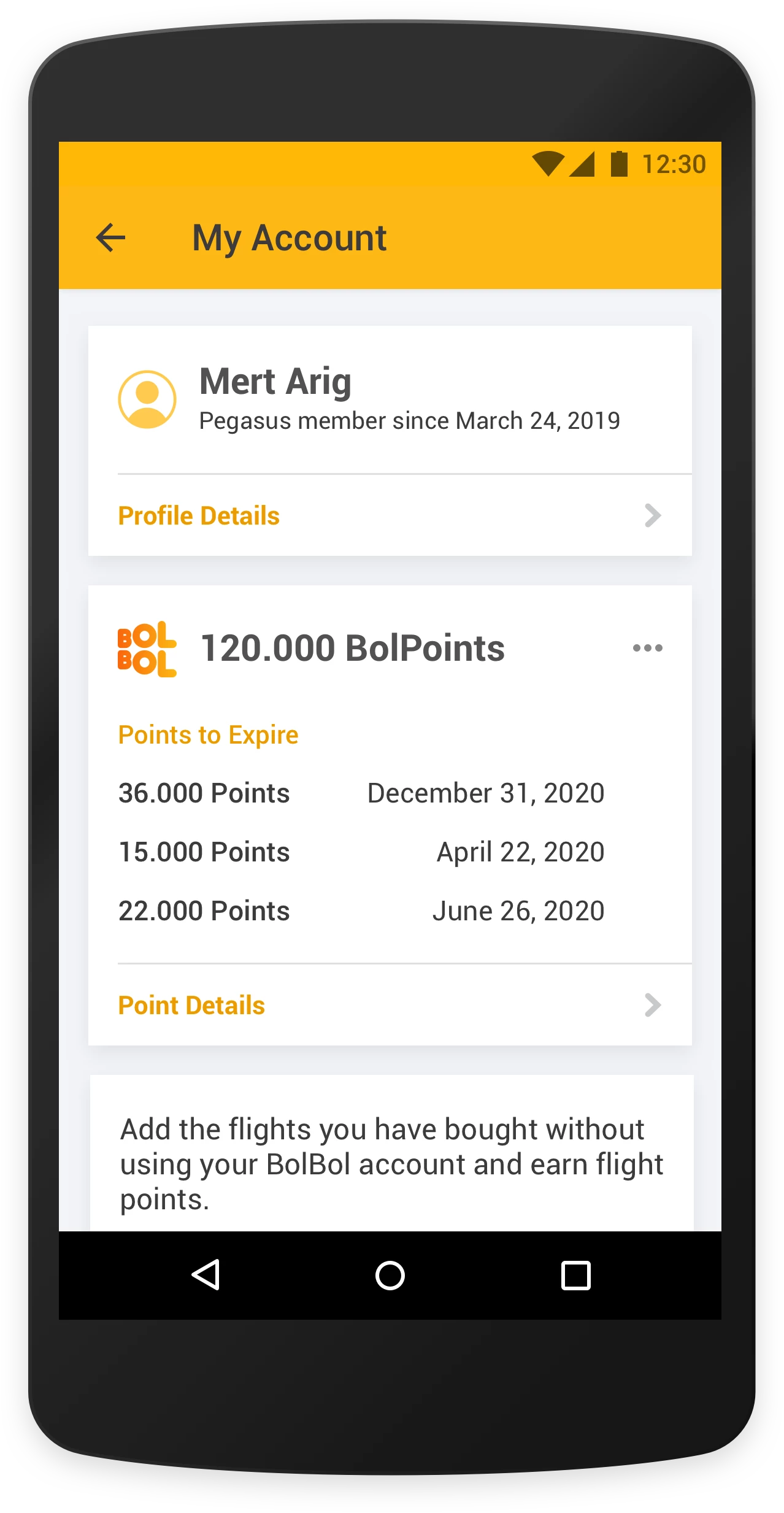Open the overflow options for 120.000 BolPoints
The image size is (784, 1513).
pos(648,648)
